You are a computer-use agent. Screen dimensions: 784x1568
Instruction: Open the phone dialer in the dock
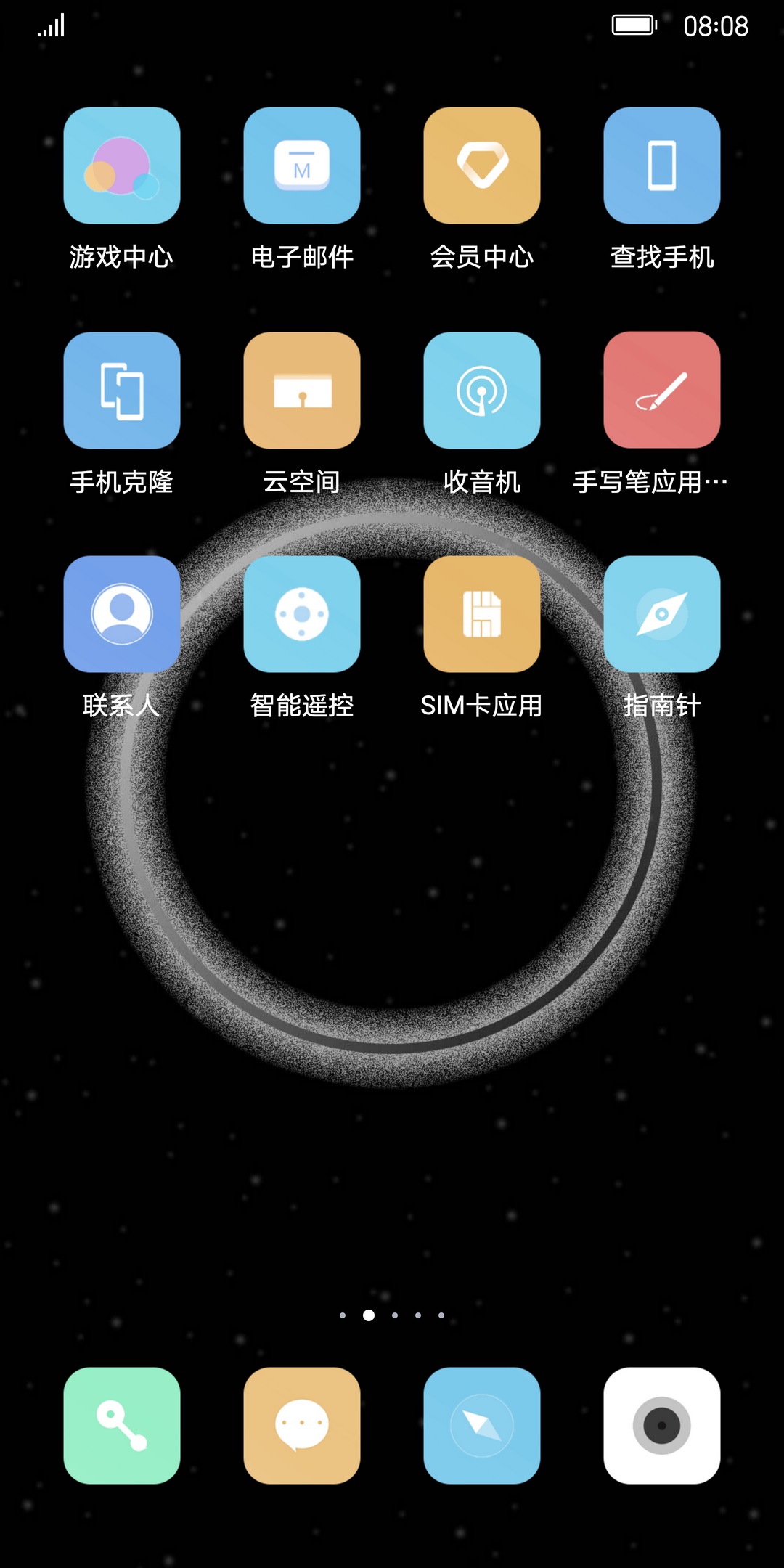pyautogui.click(x=122, y=1426)
